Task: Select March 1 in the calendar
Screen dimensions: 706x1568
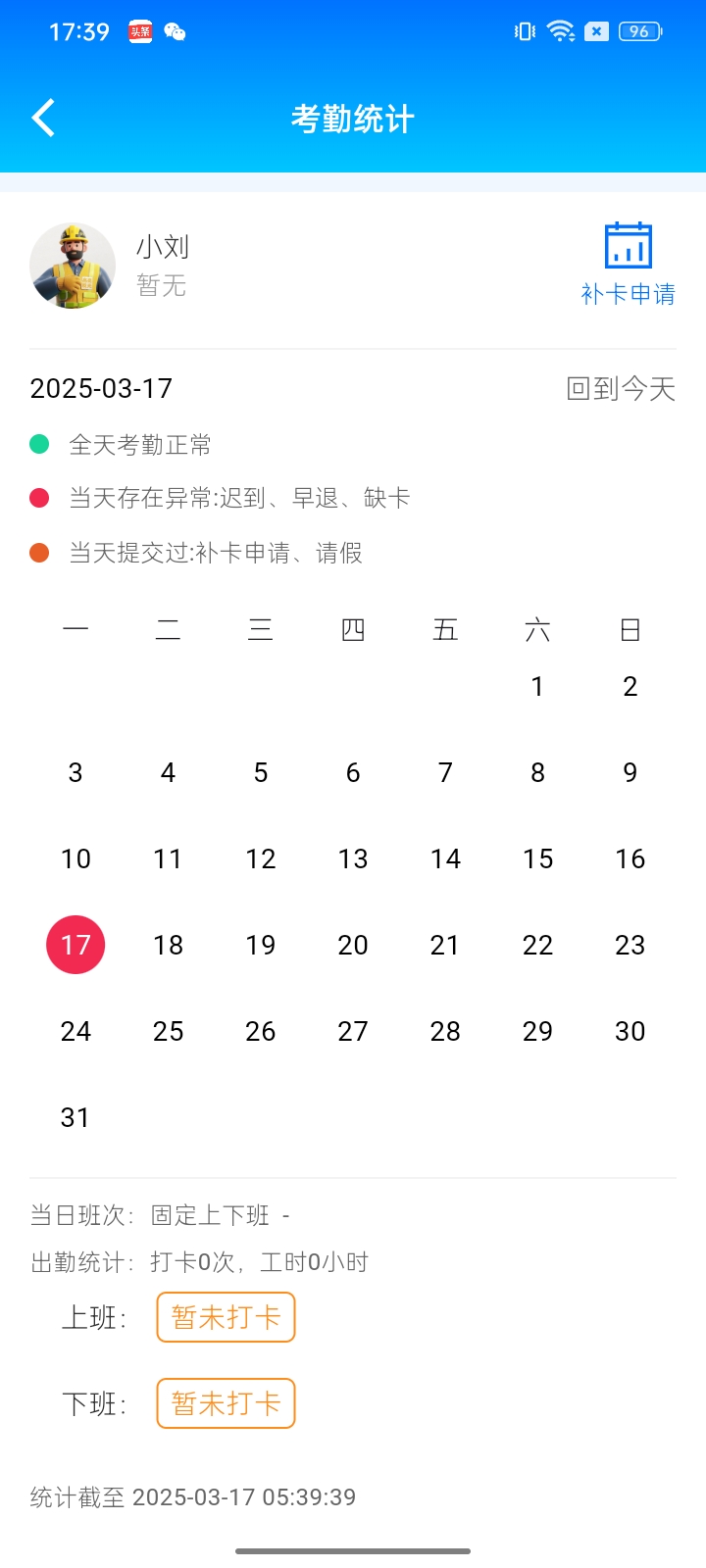Action: coord(537,686)
